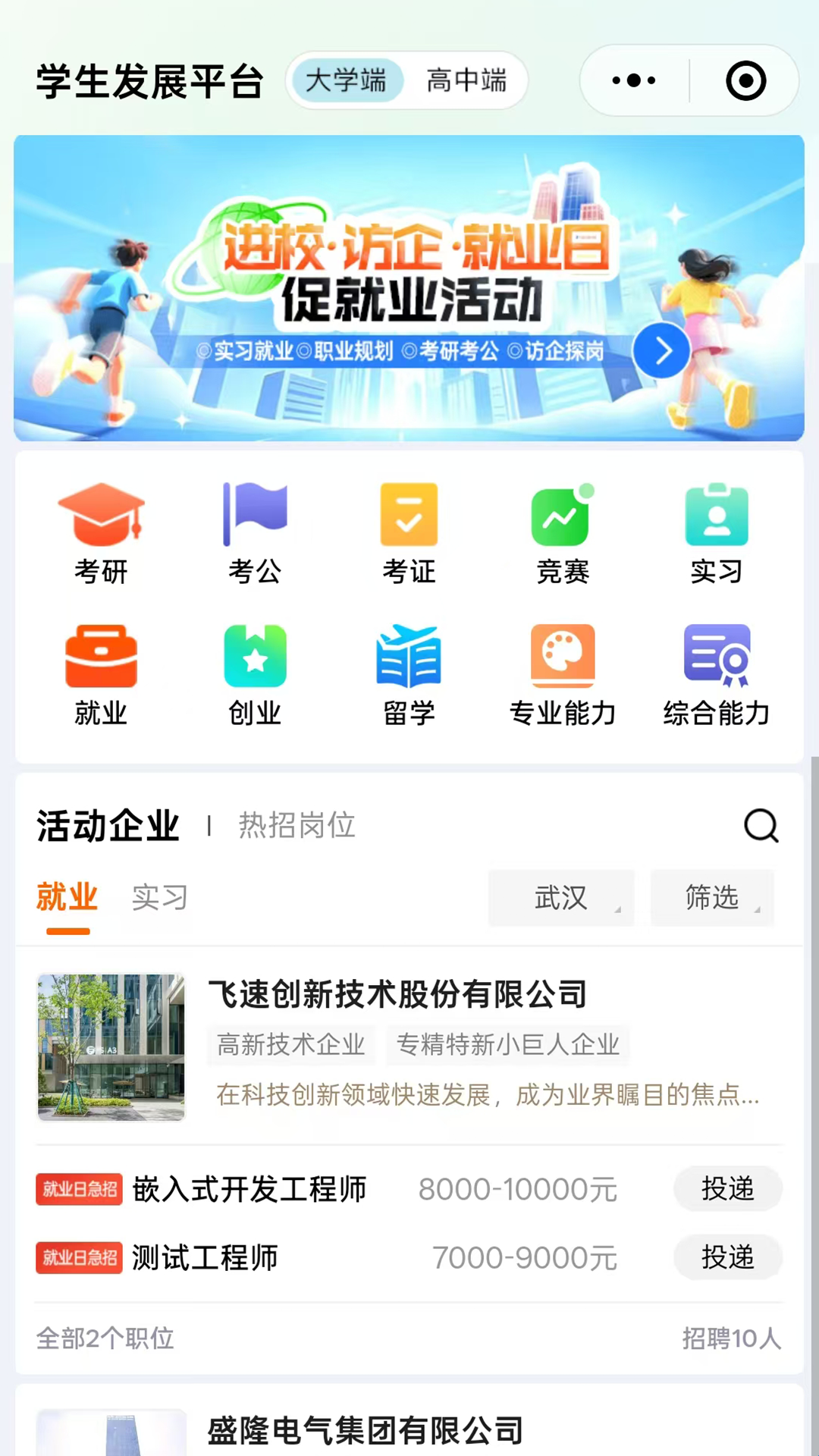Open the 专业能力 section
This screenshot has width=819, height=1456.
[x=563, y=675]
